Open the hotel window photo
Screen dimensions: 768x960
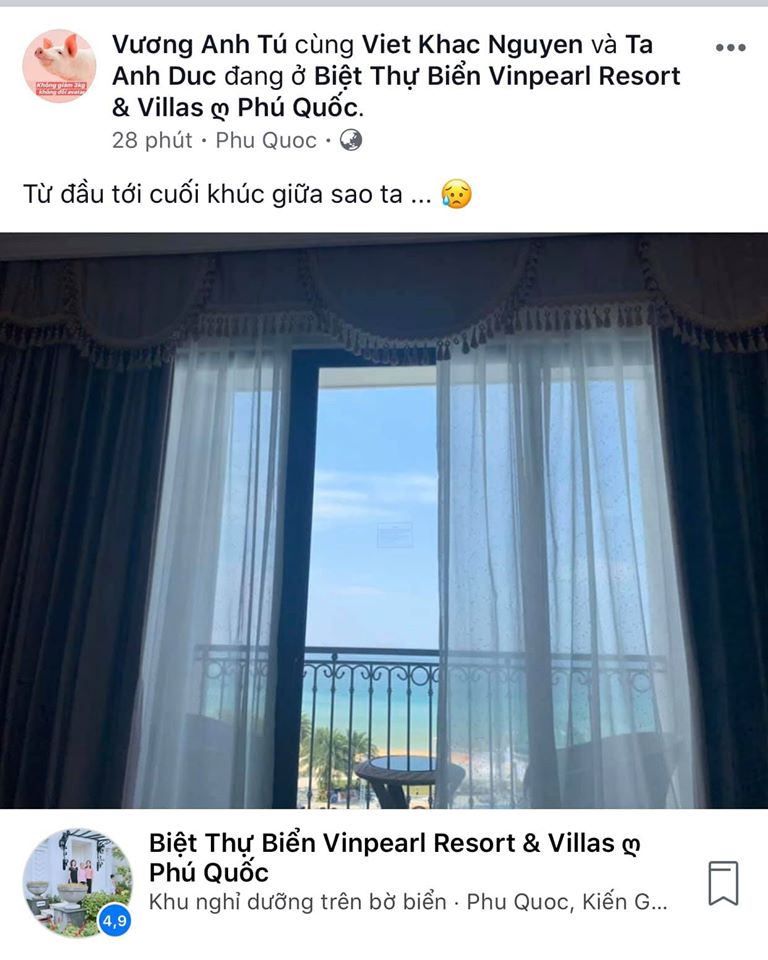pos(384,520)
